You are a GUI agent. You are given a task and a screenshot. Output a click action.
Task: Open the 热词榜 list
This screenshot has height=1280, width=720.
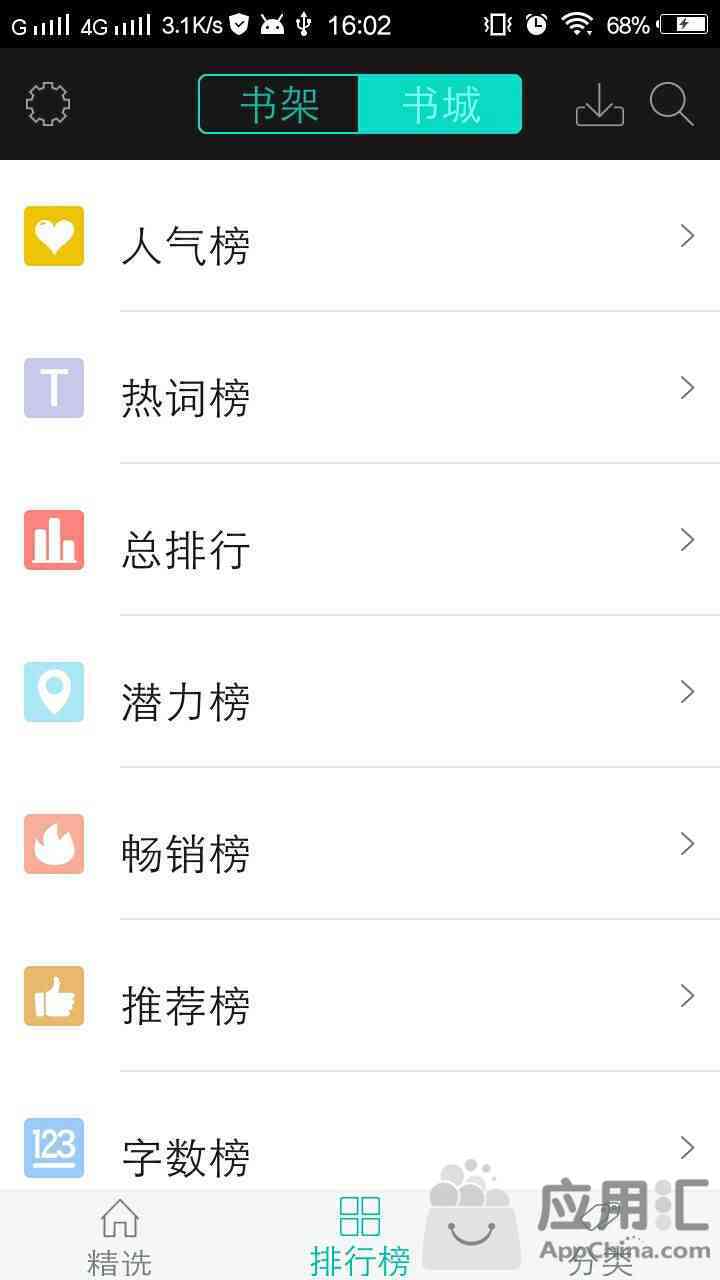360,388
